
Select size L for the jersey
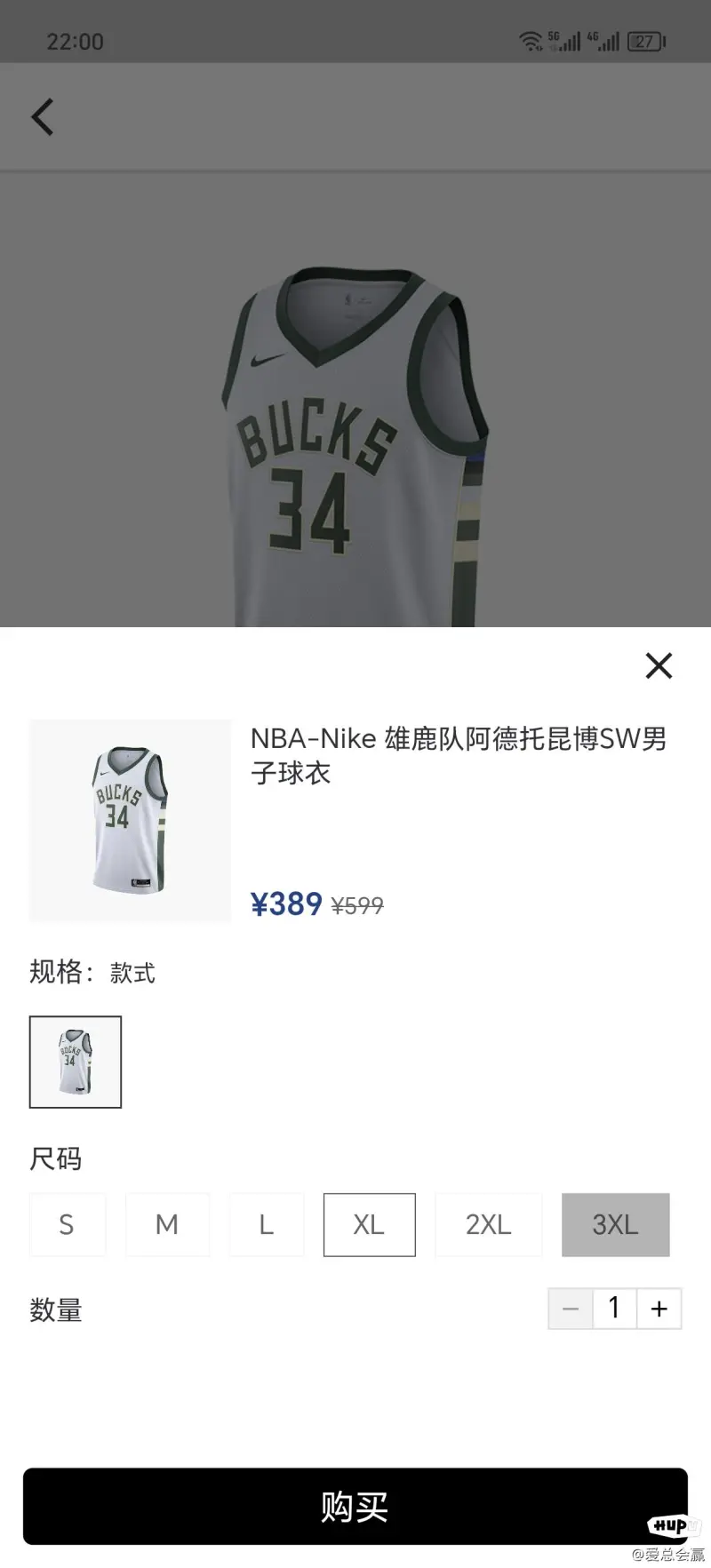(266, 1224)
